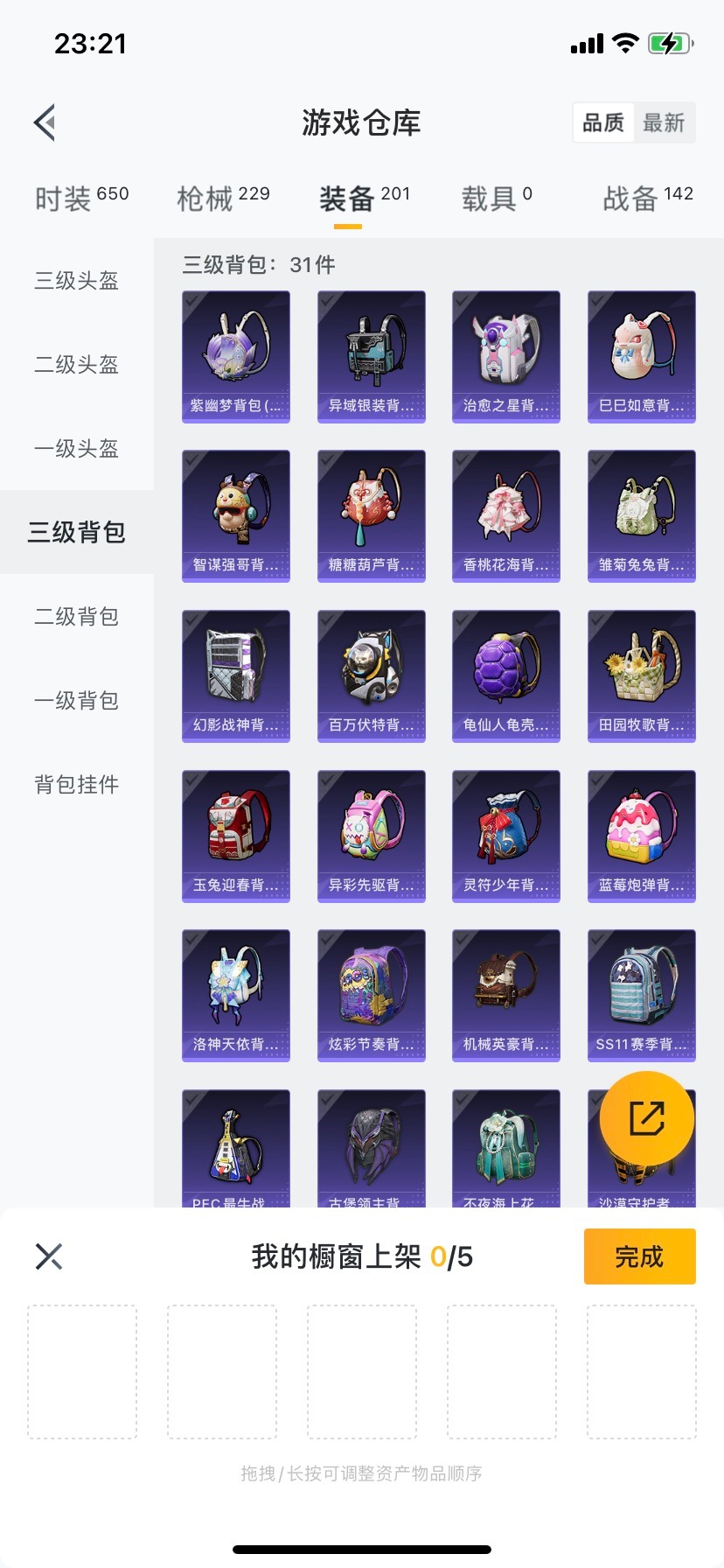This screenshot has height=1568, width=724.
Task: Tap the orange floating share button
Action: pos(647,1118)
